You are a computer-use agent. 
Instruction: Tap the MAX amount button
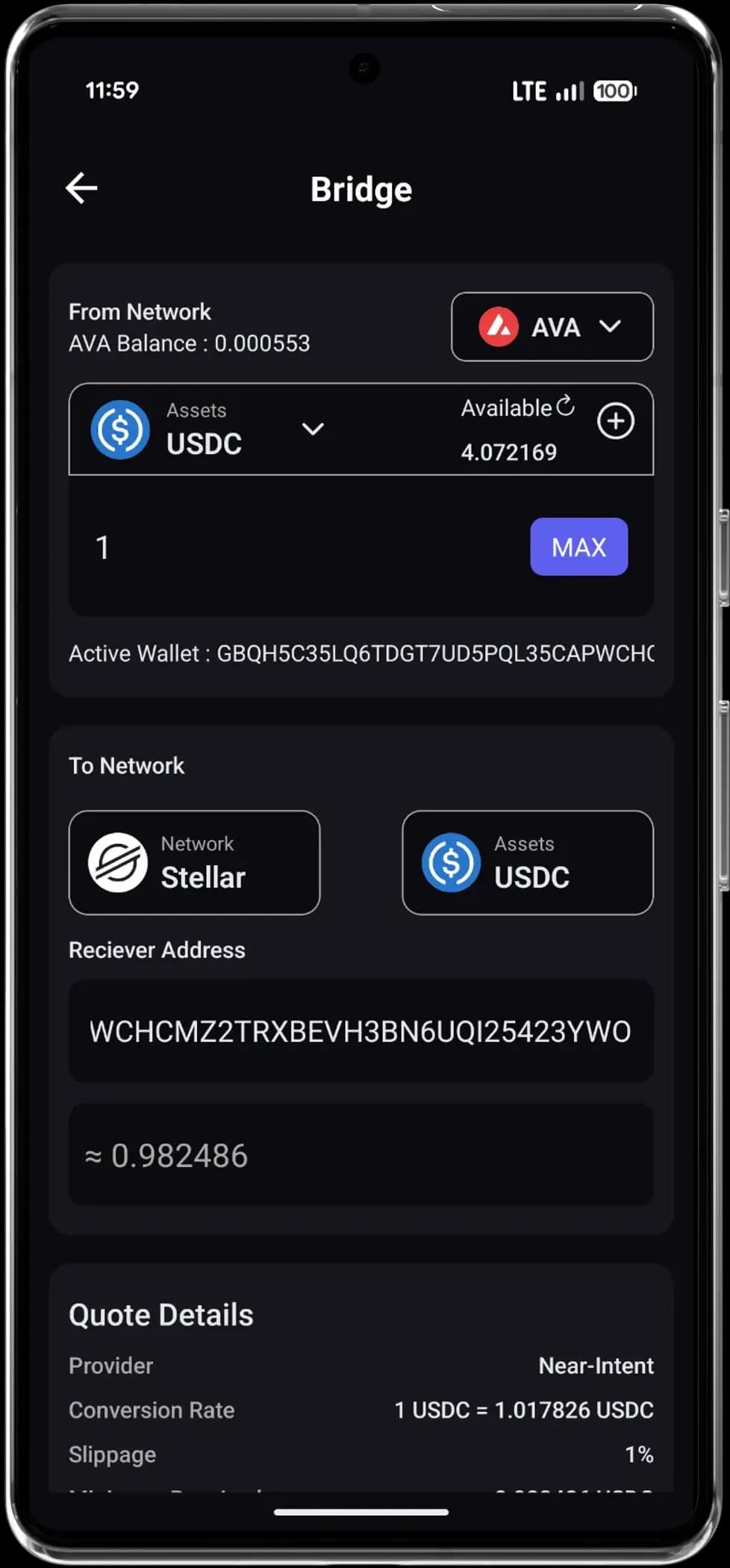pyautogui.click(x=579, y=547)
